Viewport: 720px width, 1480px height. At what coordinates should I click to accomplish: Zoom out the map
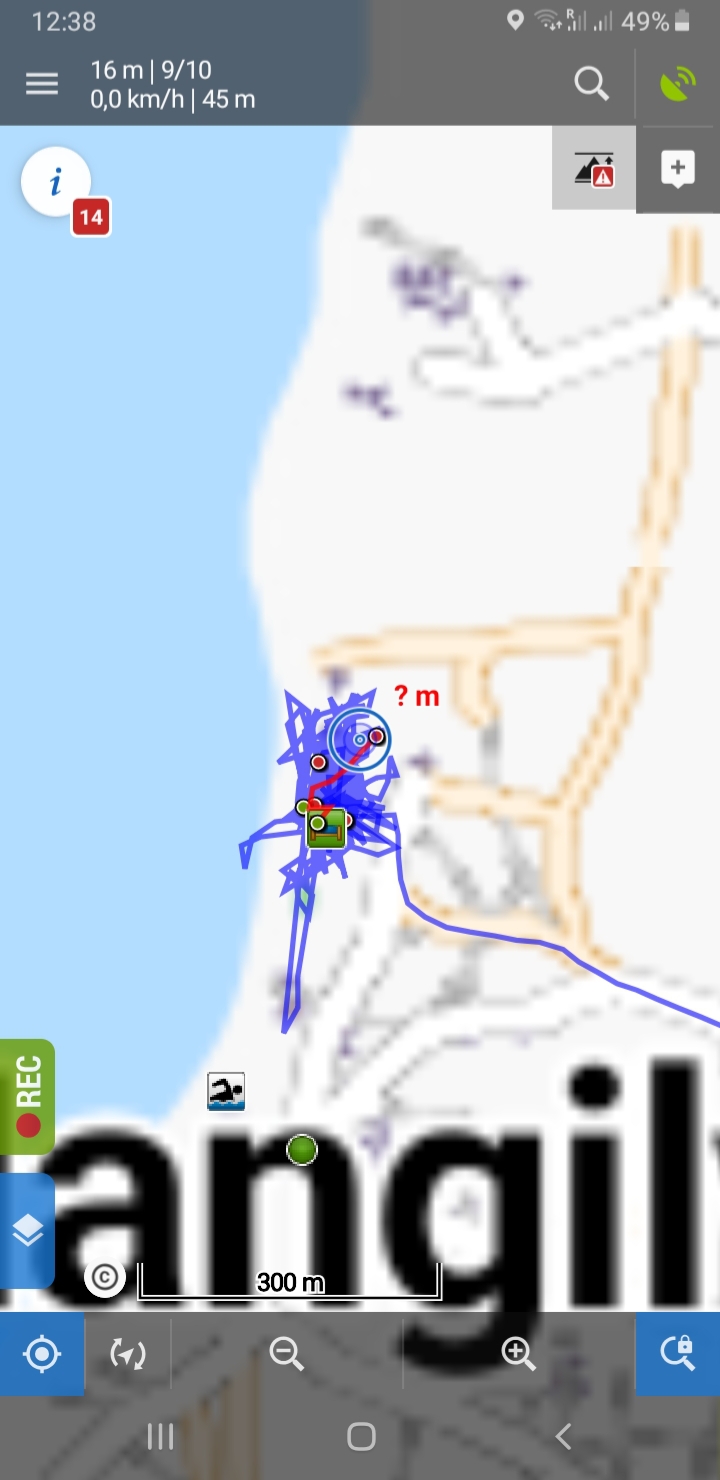pyautogui.click(x=287, y=1354)
